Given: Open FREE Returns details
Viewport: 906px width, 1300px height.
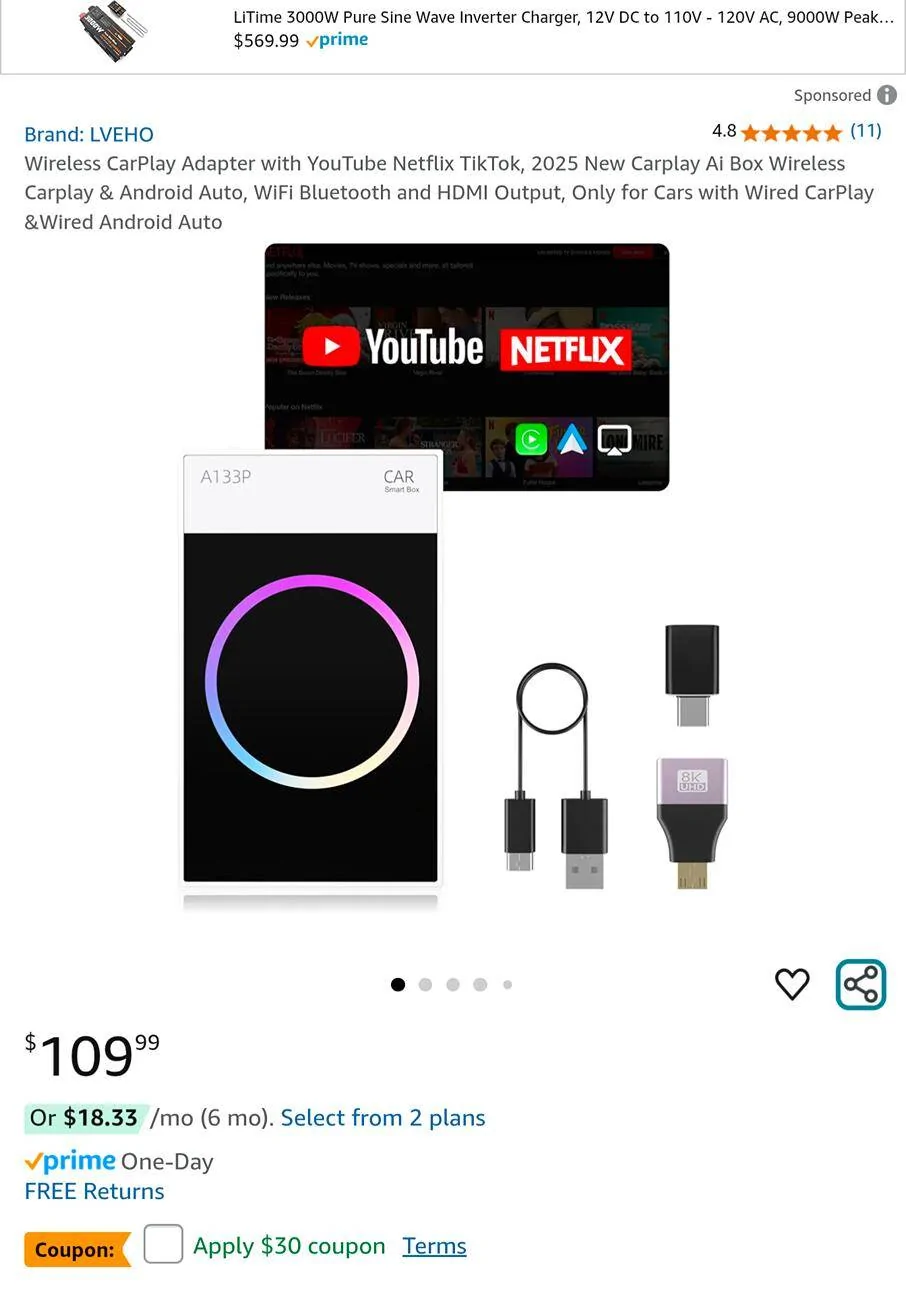Looking at the screenshot, I should point(94,1191).
